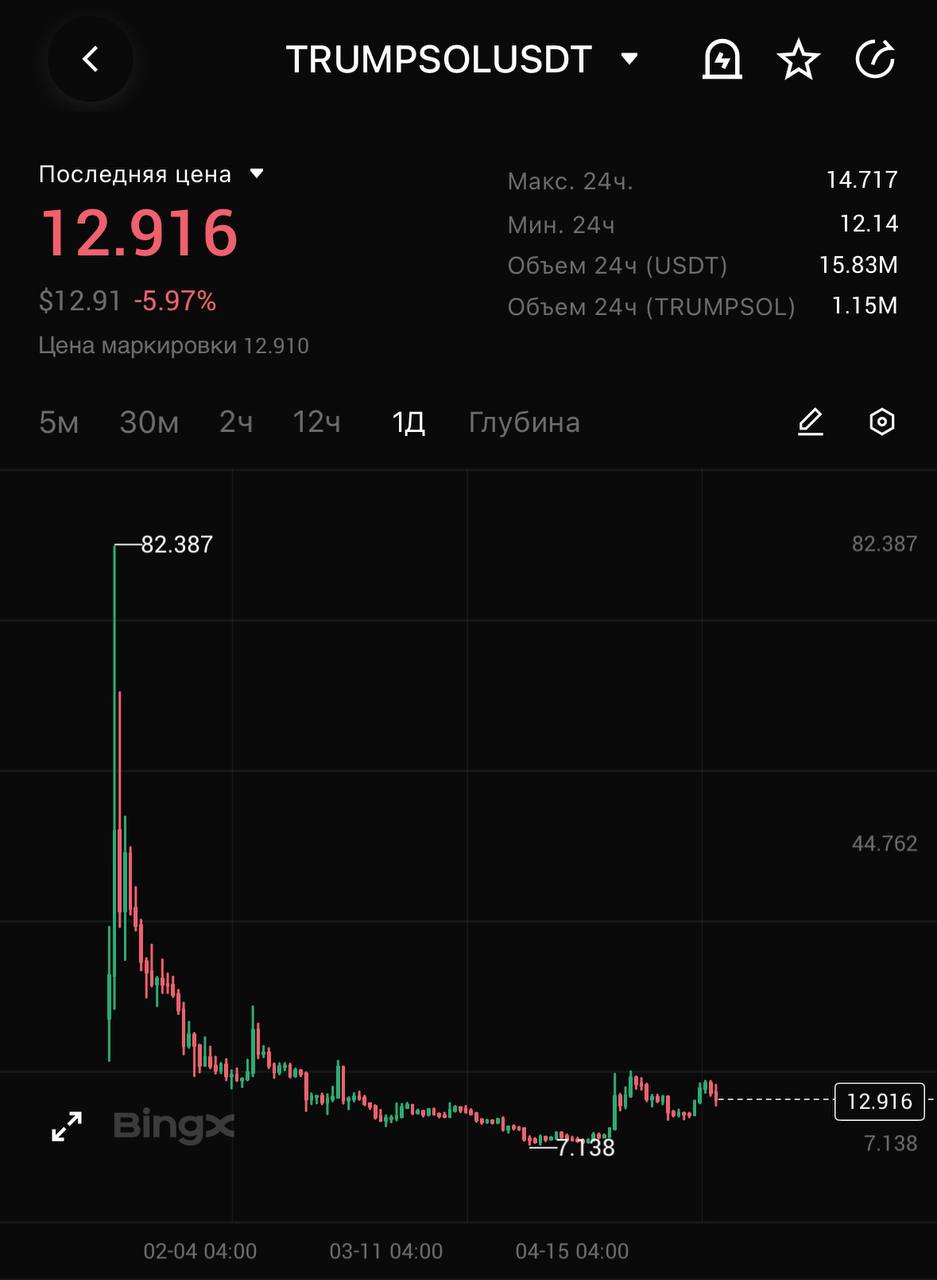Viewport: 937px width, 1280px height.
Task: Open the TRUMPSOLUSDT pair selector dropdown
Action: (x=629, y=59)
